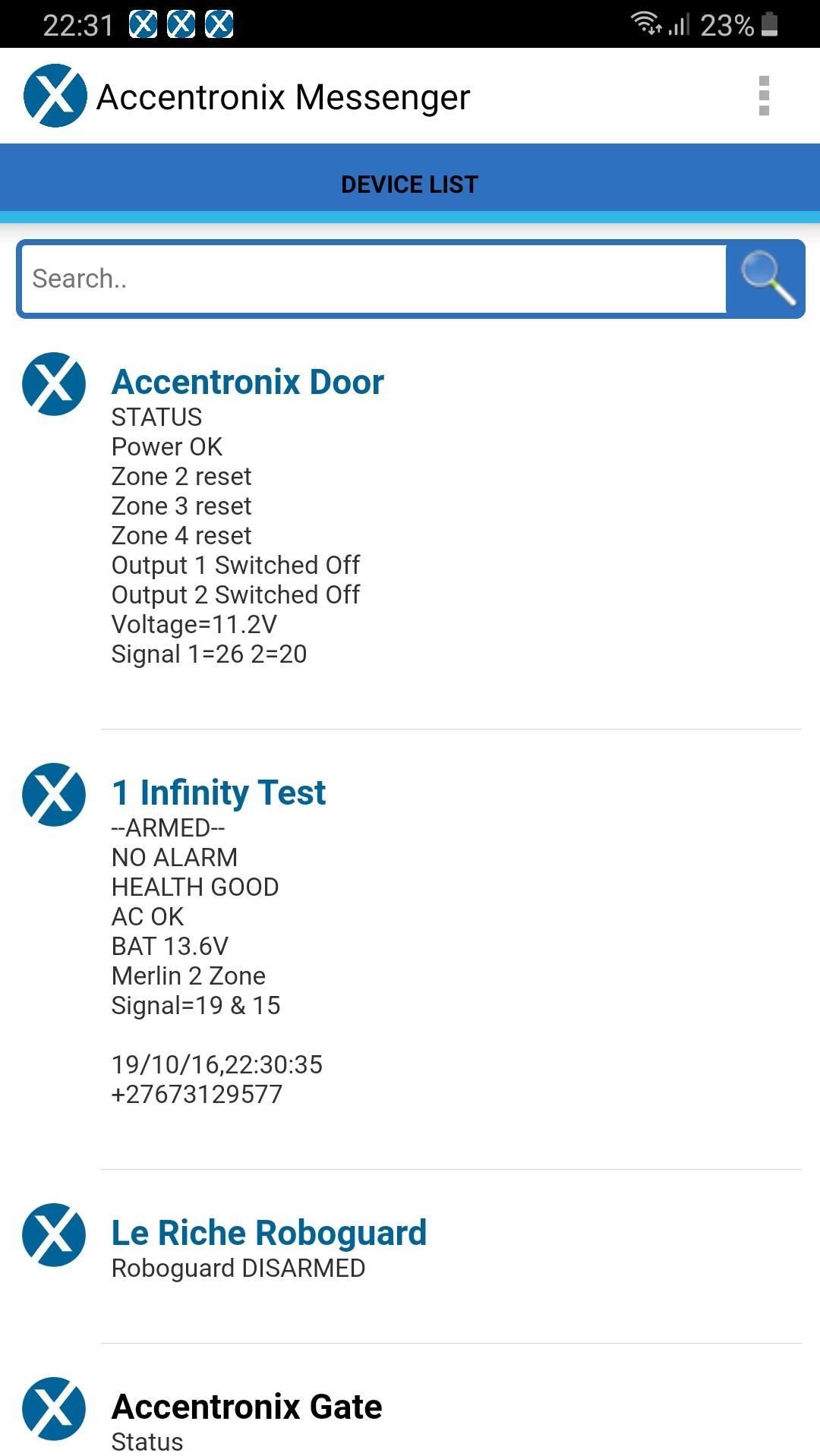
Task: Open the Le Riche Roboguard device
Action: point(410,1256)
